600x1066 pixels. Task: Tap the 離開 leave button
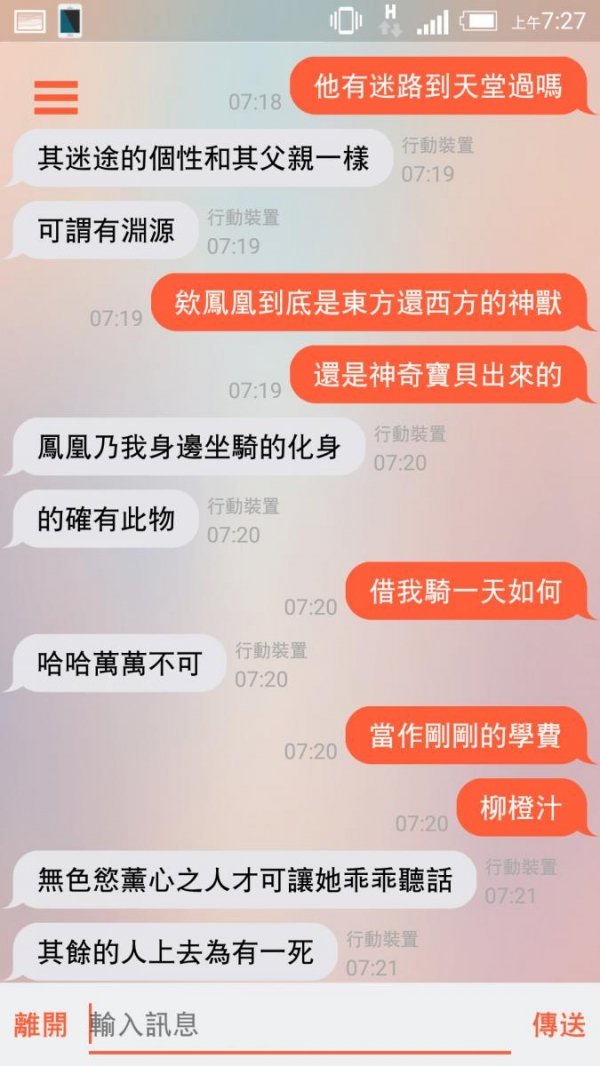(41, 1025)
